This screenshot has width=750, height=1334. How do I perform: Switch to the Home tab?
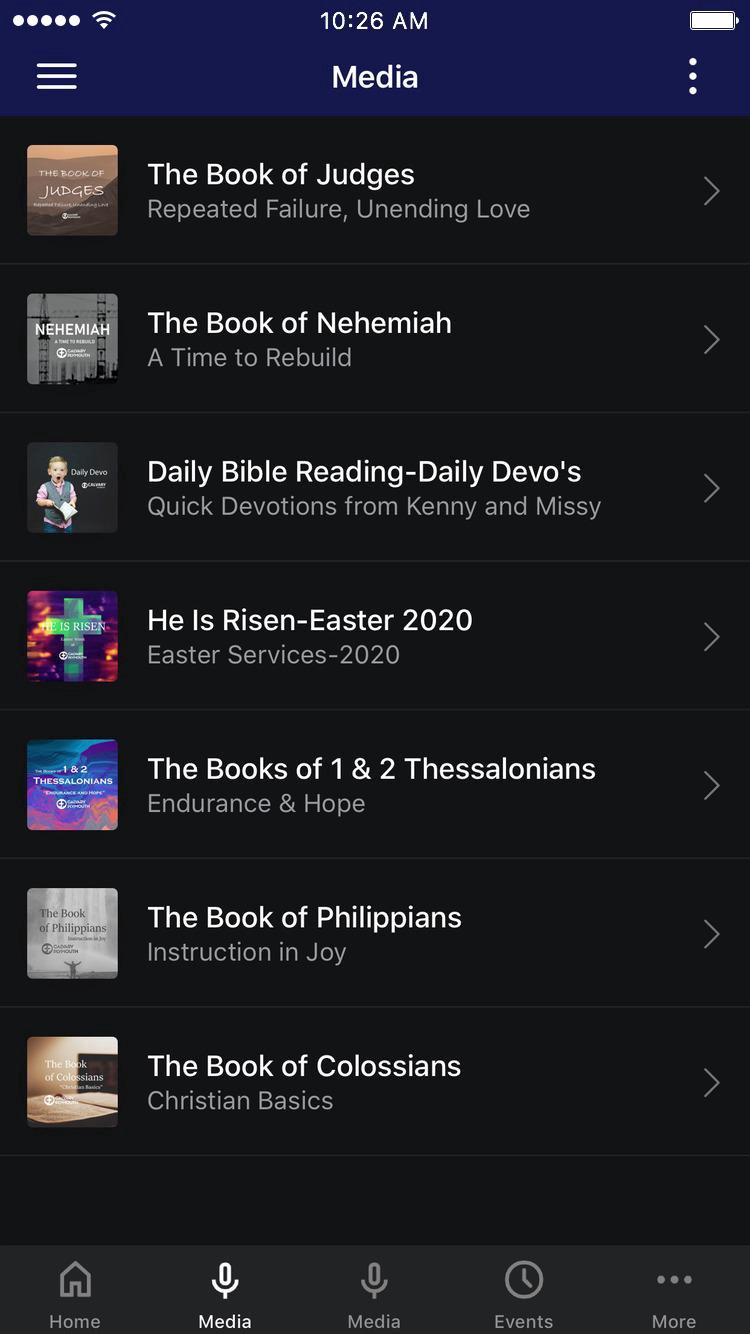[75, 1294]
